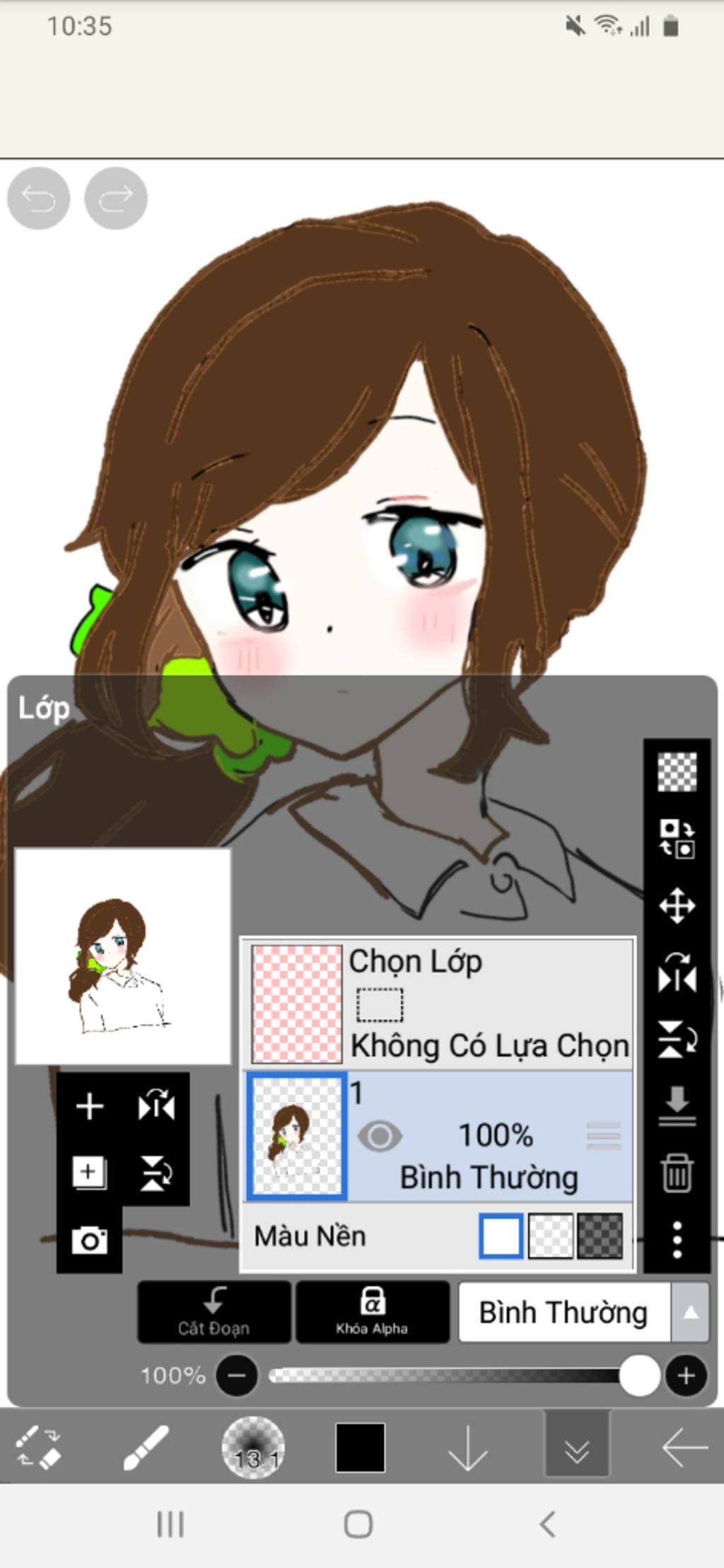Add a new layer
The height and width of the screenshot is (1568, 724).
(x=90, y=1106)
